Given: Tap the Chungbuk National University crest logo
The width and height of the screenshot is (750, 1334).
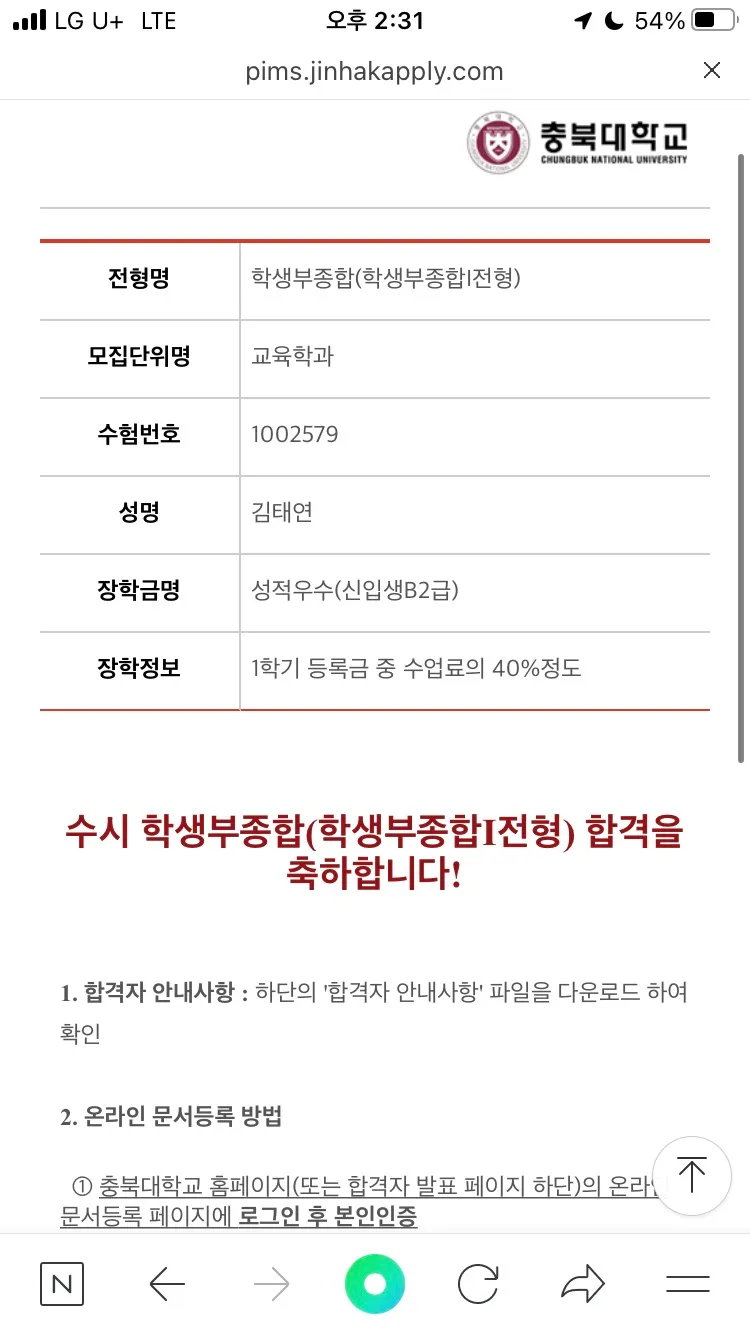Looking at the screenshot, I should (497, 142).
